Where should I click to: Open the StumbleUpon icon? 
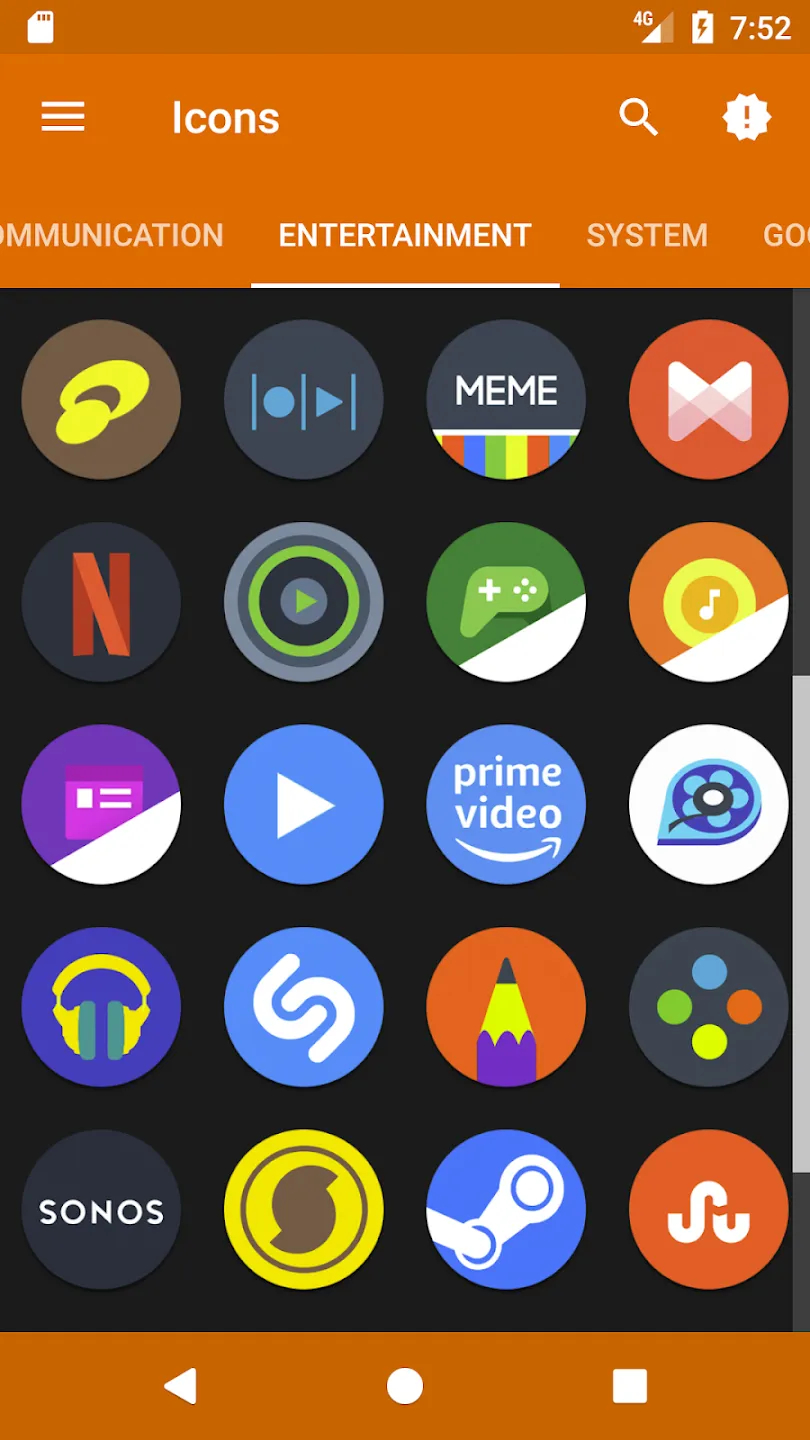709,1210
